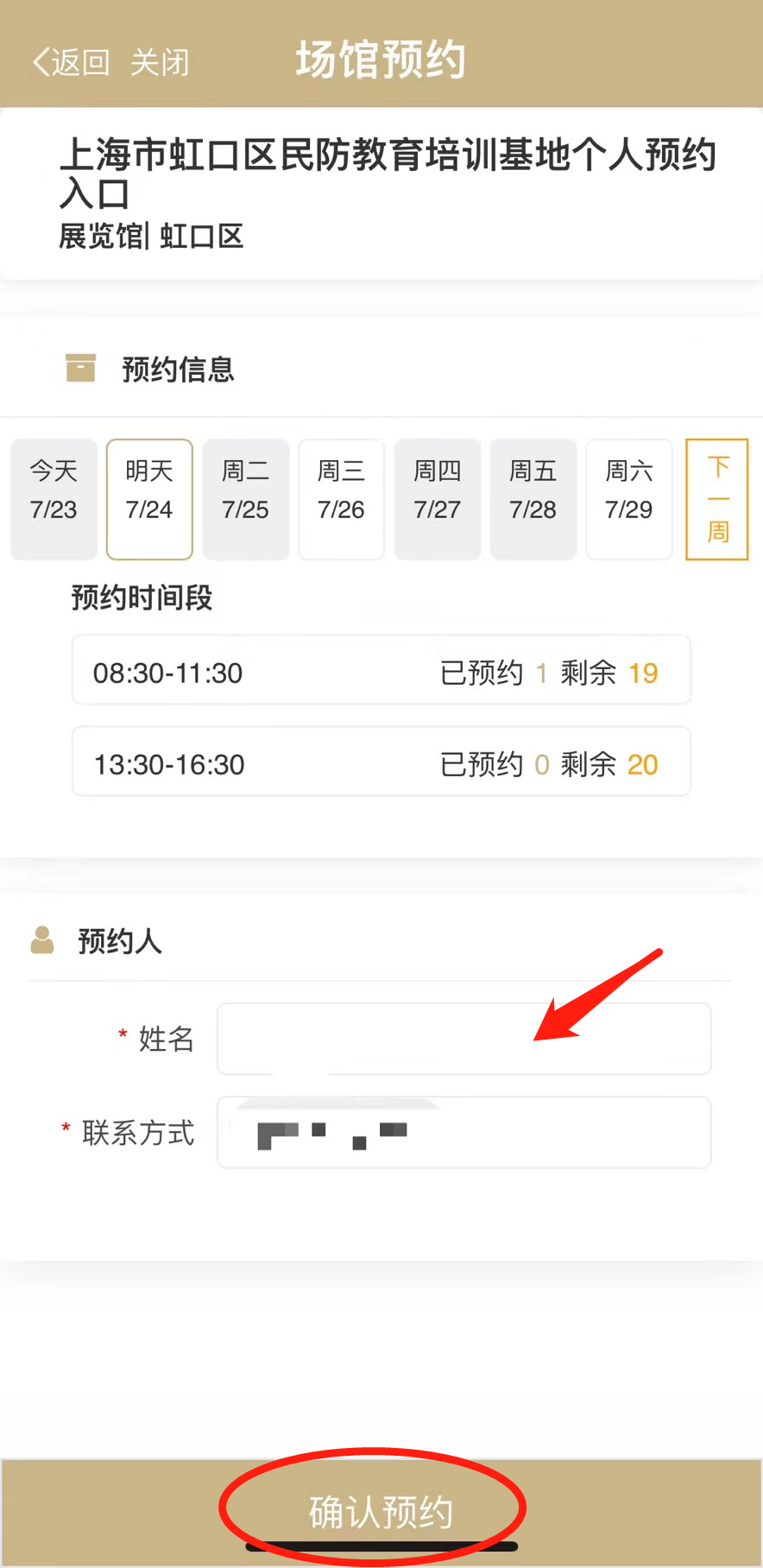
Task: Jump to next week with 下一周
Action: point(717,499)
